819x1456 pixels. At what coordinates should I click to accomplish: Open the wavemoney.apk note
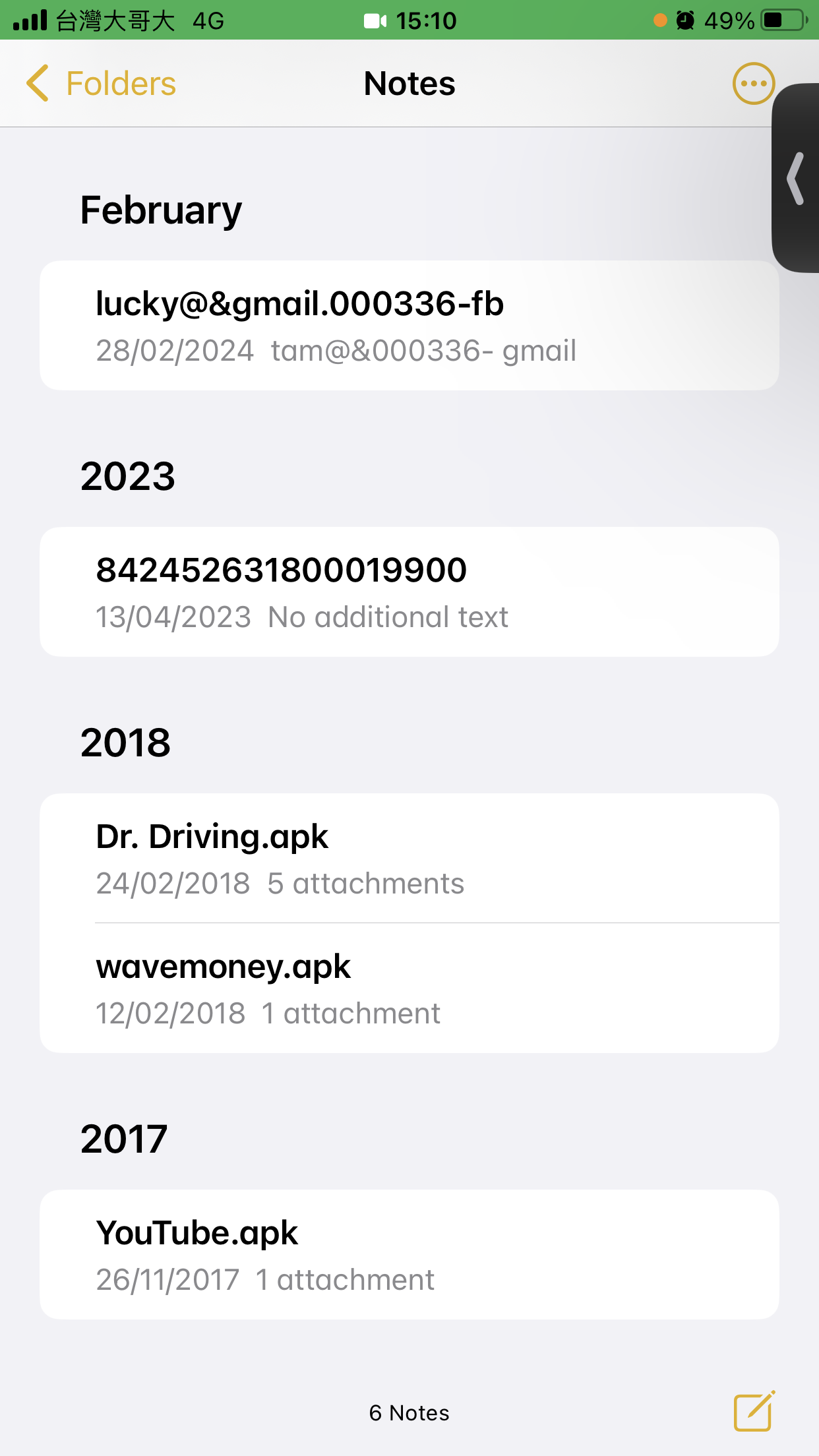(409, 988)
